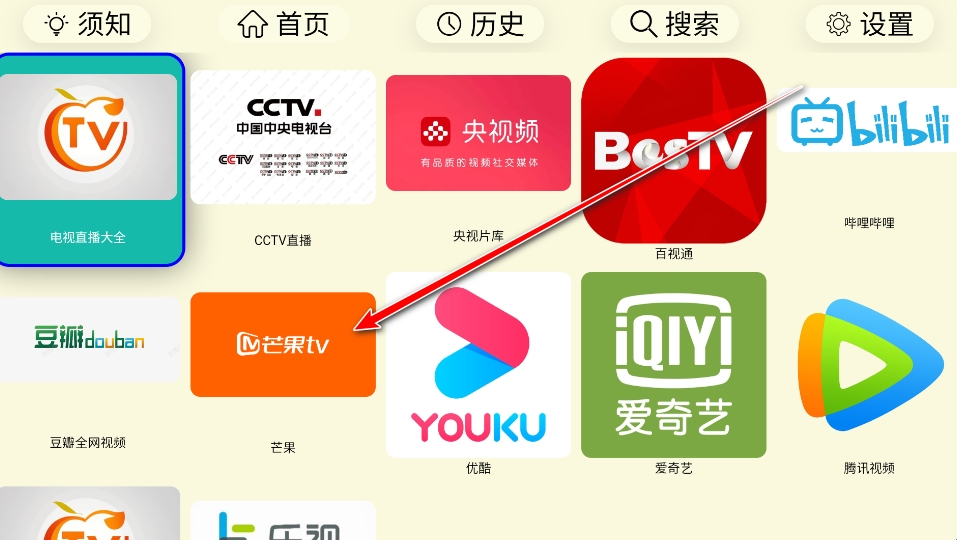Open the 须知 notice tab

pos(85,24)
